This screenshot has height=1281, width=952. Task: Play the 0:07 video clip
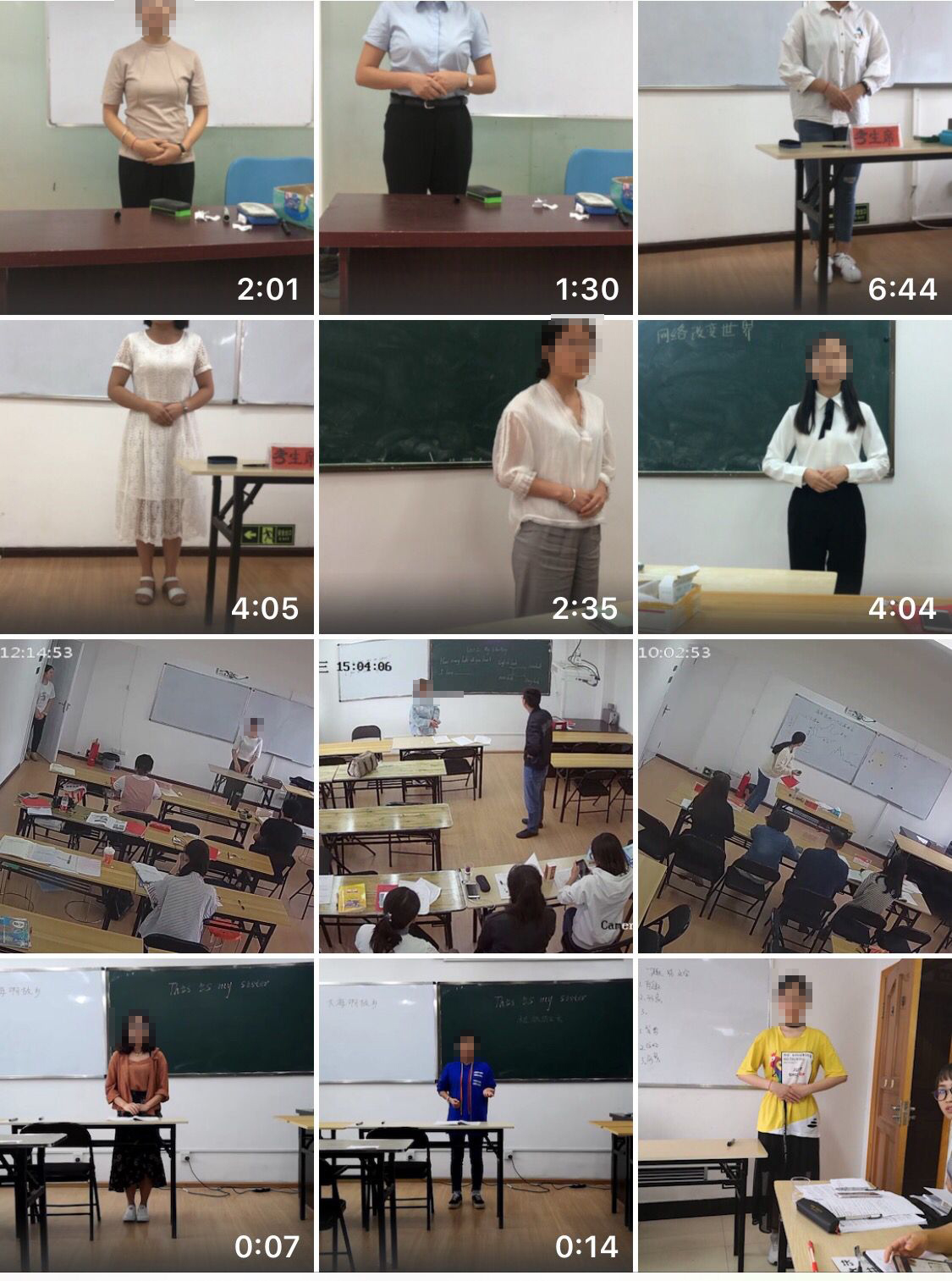[157, 1115]
